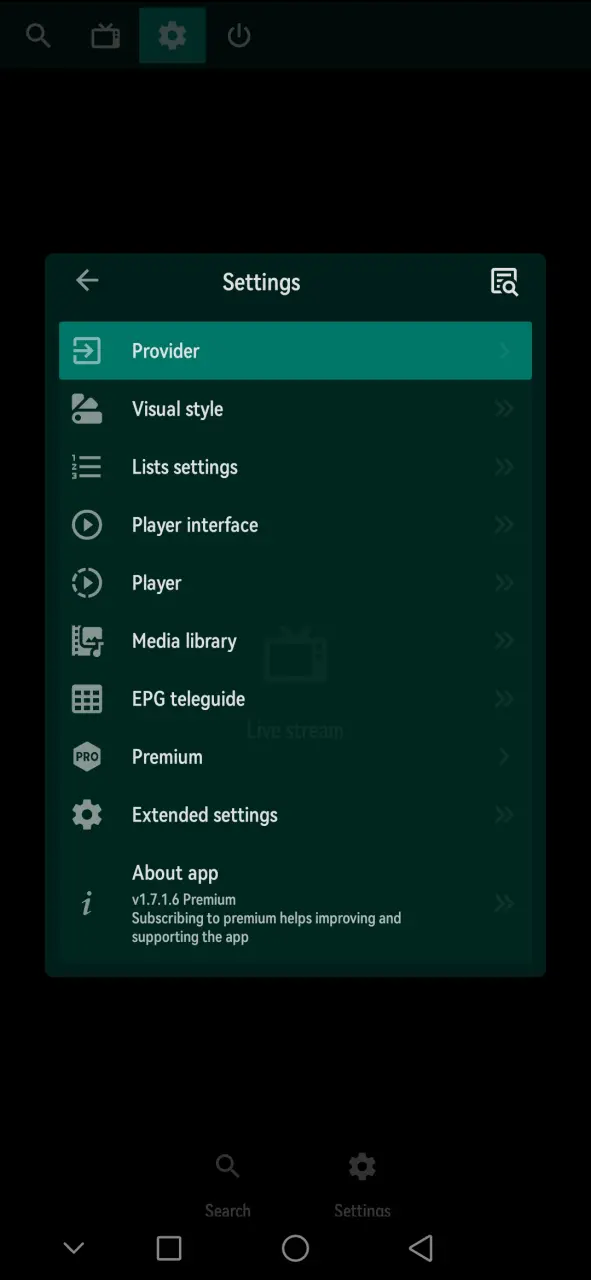Open Lists settings
Screen dimensions: 591x1280
[295, 467]
